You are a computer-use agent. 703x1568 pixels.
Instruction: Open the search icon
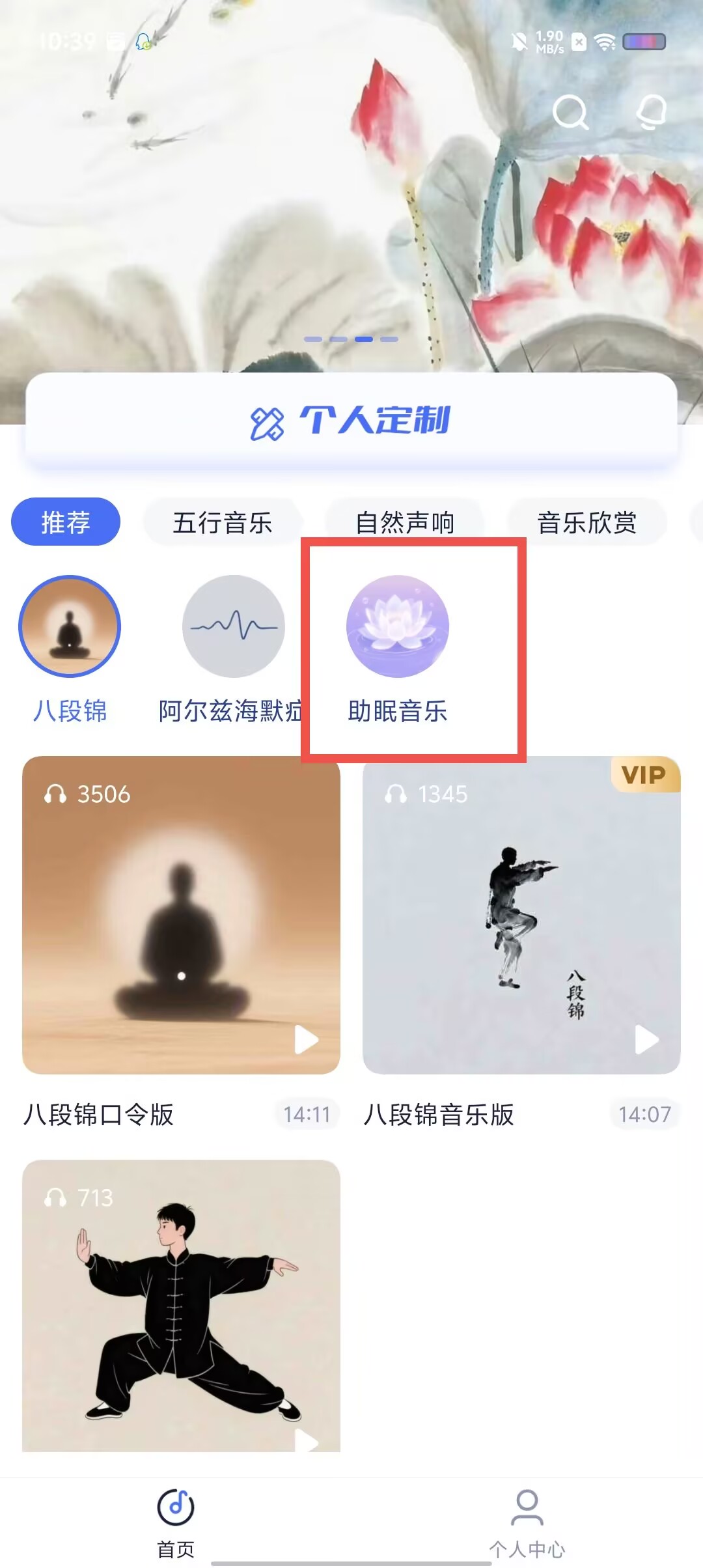(x=570, y=112)
